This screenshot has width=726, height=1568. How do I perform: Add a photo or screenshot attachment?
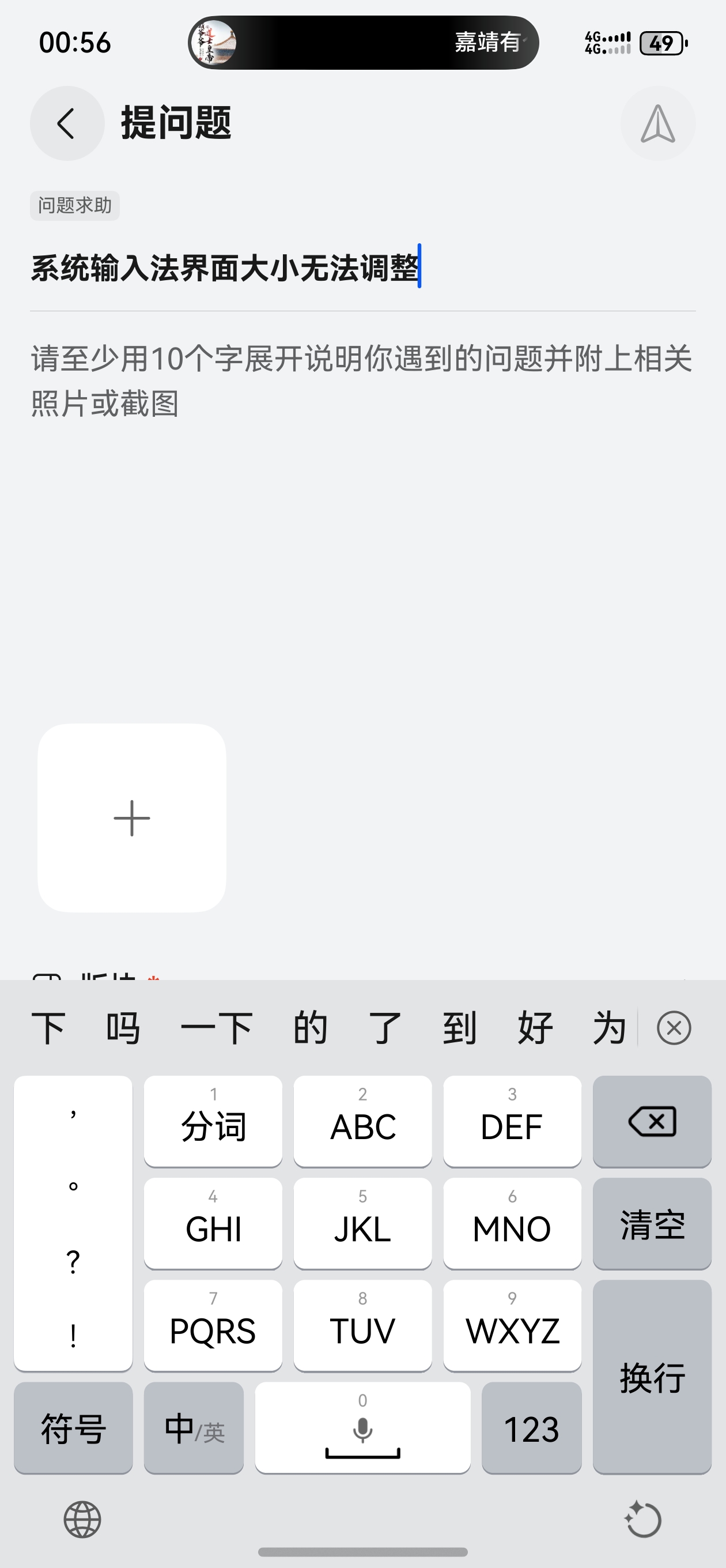click(x=131, y=817)
